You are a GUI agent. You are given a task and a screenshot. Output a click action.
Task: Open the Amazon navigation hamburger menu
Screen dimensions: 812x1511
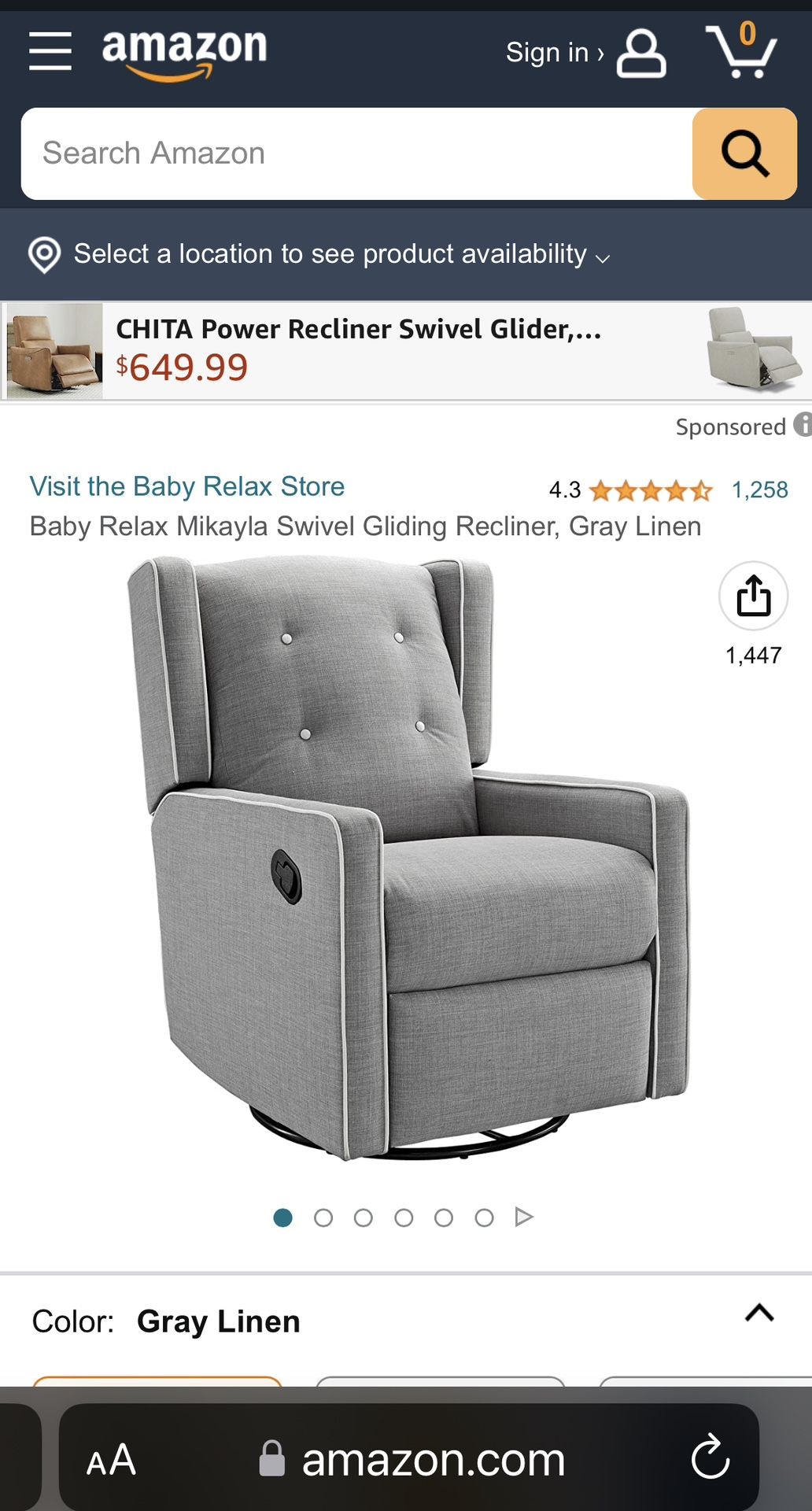click(50, 51)
